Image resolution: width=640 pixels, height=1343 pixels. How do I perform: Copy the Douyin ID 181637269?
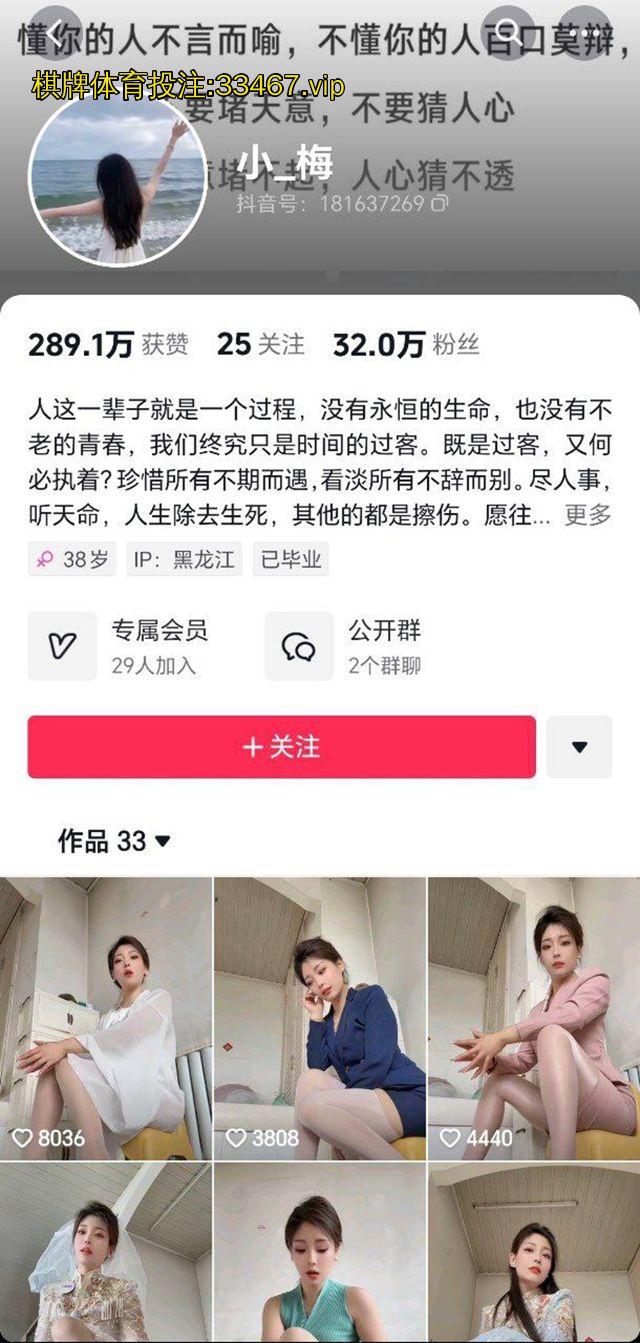coord(438,204)
